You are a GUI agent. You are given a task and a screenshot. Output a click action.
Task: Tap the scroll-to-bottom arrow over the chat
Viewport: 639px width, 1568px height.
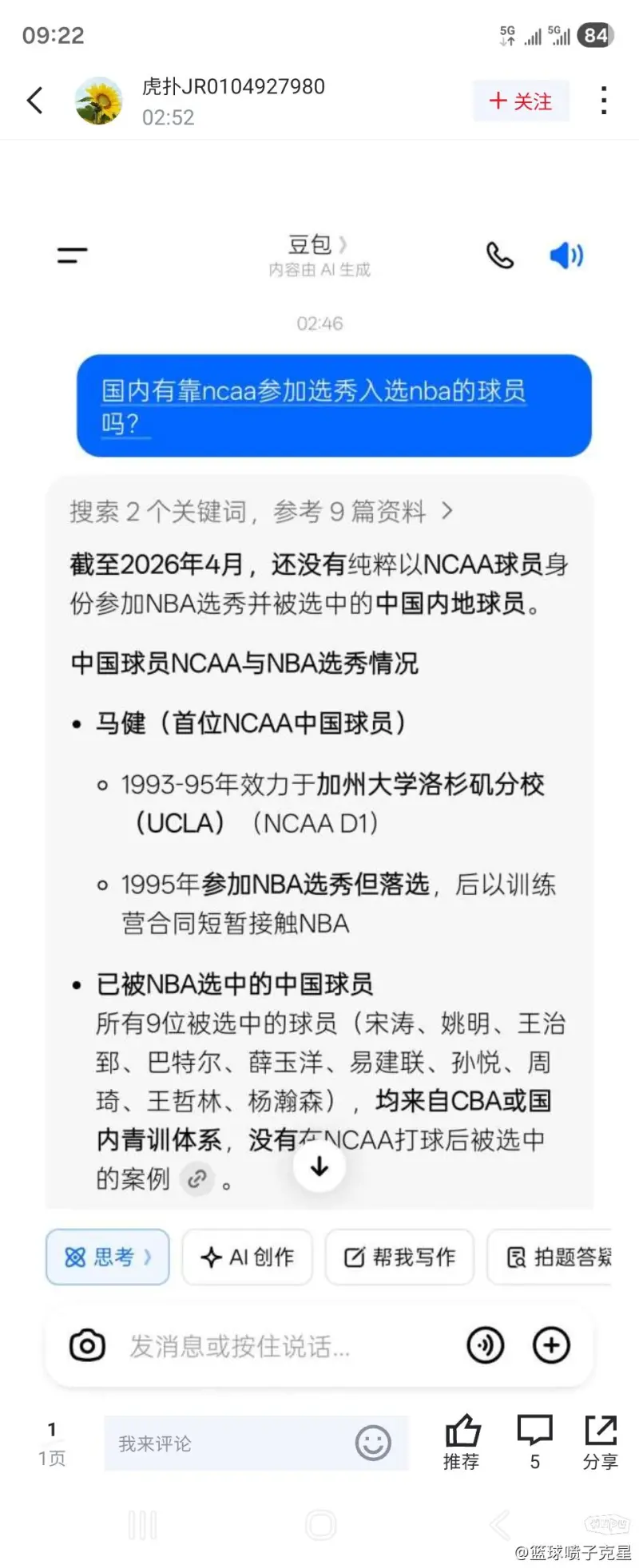click(x=319, y=1166)
